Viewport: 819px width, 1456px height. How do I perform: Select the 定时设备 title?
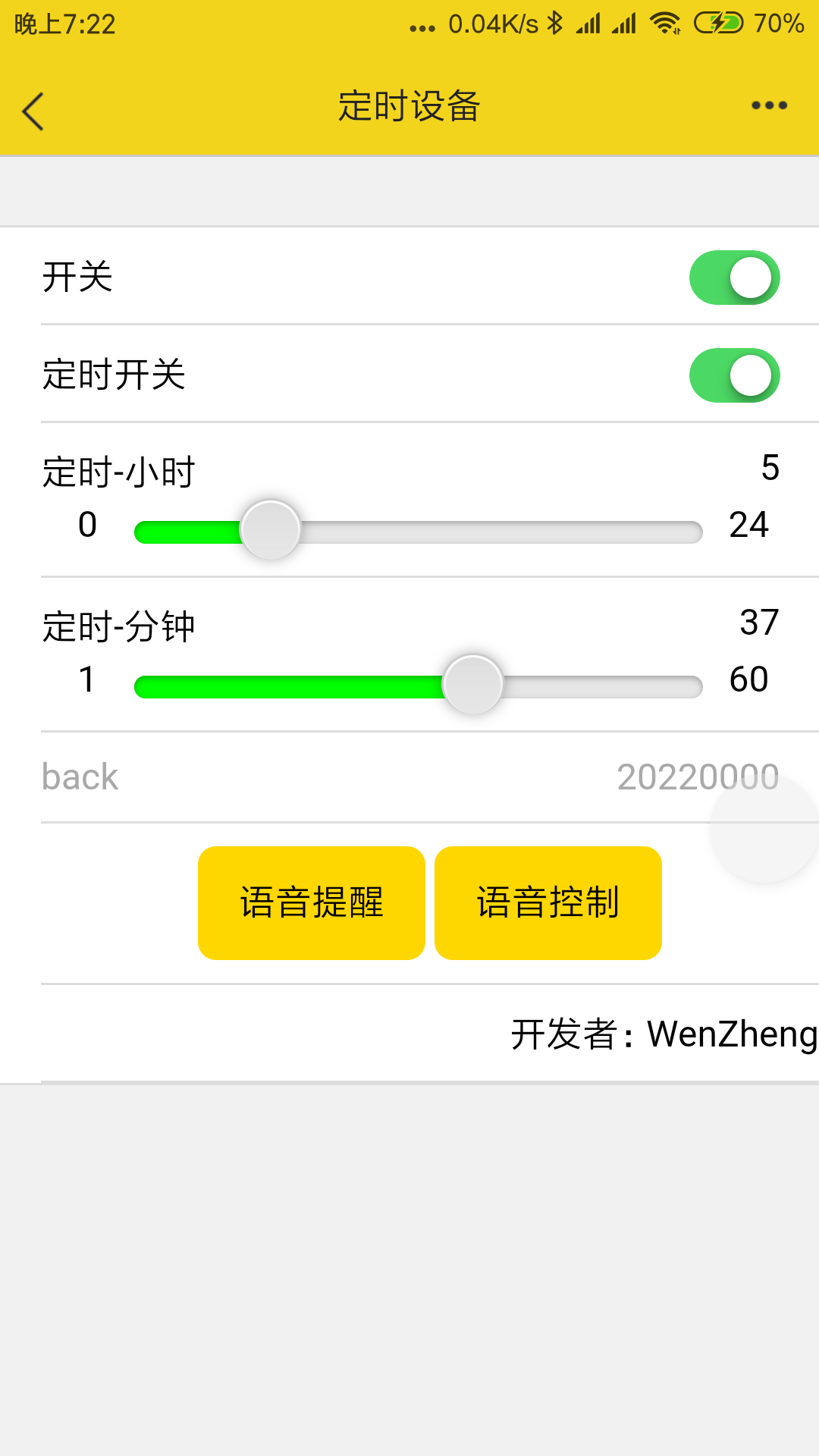click(409, 106)
